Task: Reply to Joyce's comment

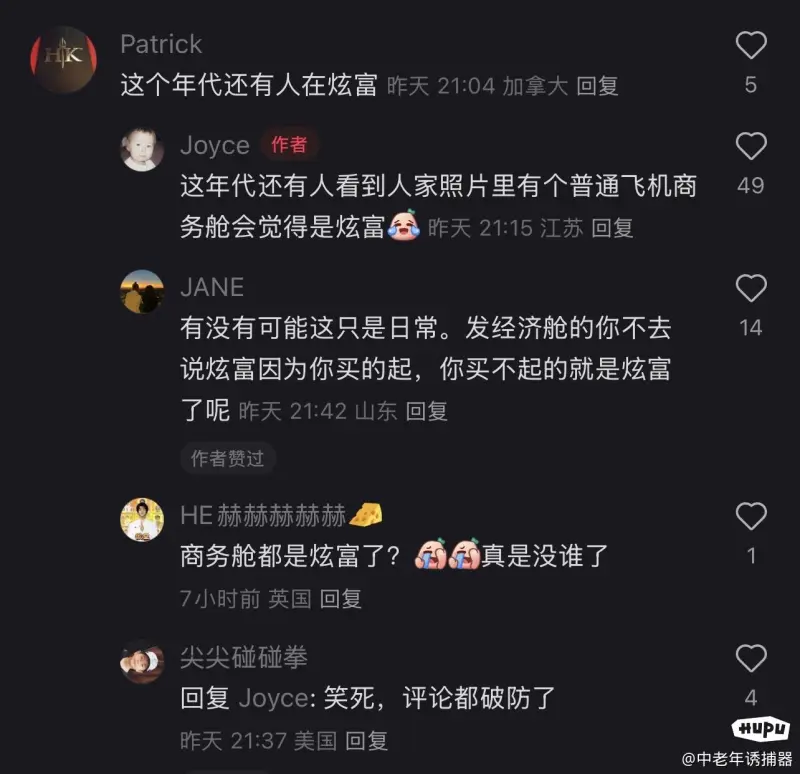Action: coord(612,228)
